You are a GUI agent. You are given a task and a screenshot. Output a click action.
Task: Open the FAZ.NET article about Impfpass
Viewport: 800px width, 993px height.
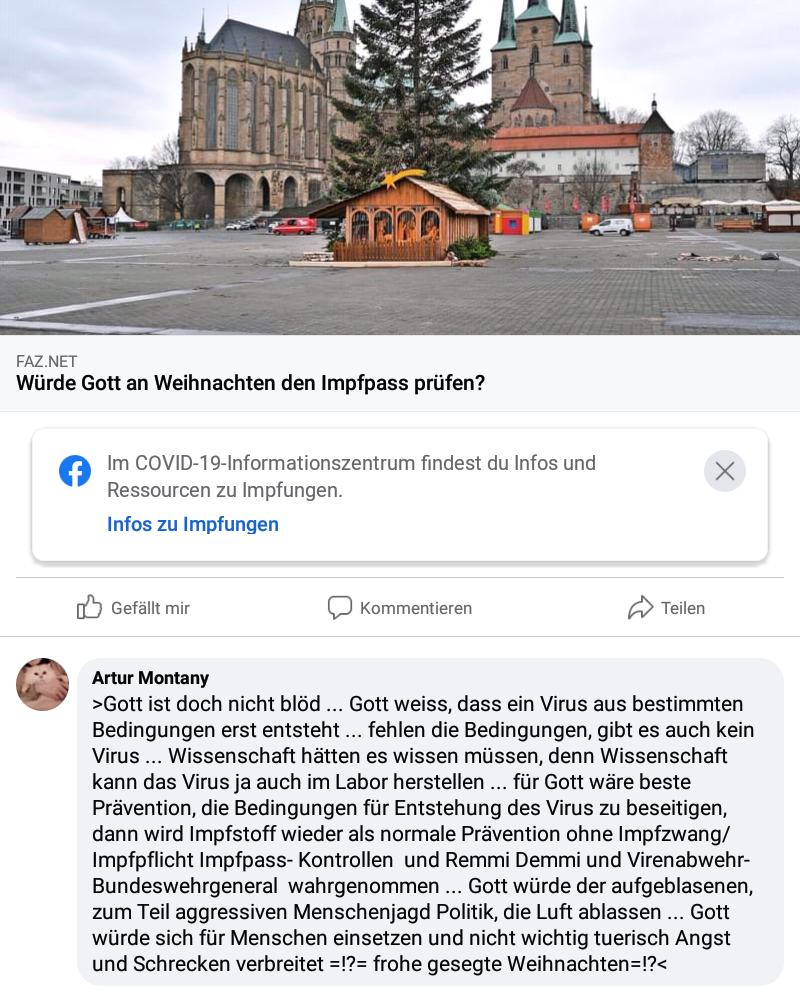(x=250, y=382)
